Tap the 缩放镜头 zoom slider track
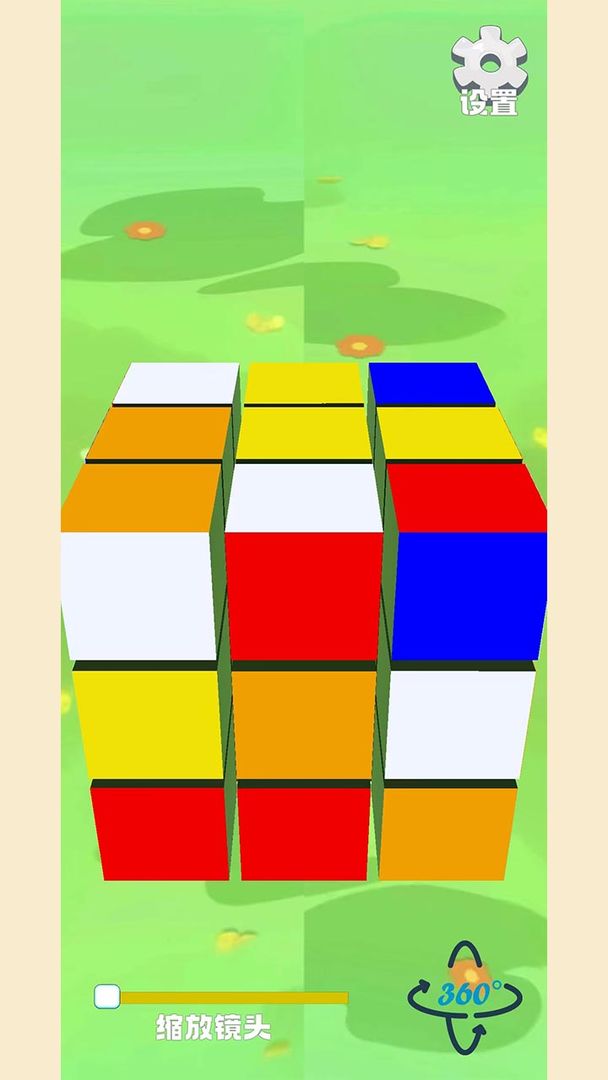Viewport: 608px width, 1080px height. pyautogui.click(x=232, y=997)
